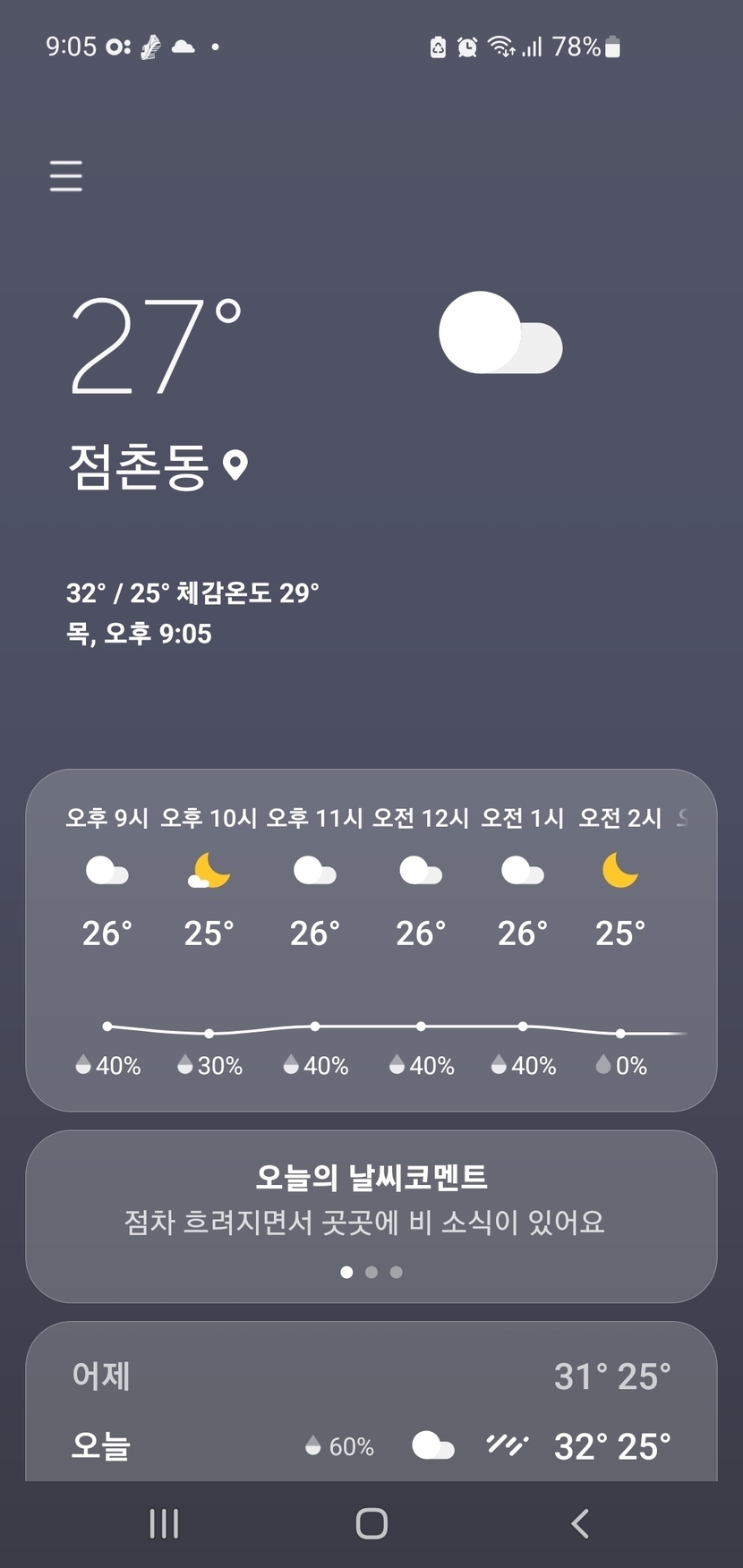Viewport: 743px width, 1568px height.
Task: Open the hourly forecast card
Action: [x=371, y=940]
